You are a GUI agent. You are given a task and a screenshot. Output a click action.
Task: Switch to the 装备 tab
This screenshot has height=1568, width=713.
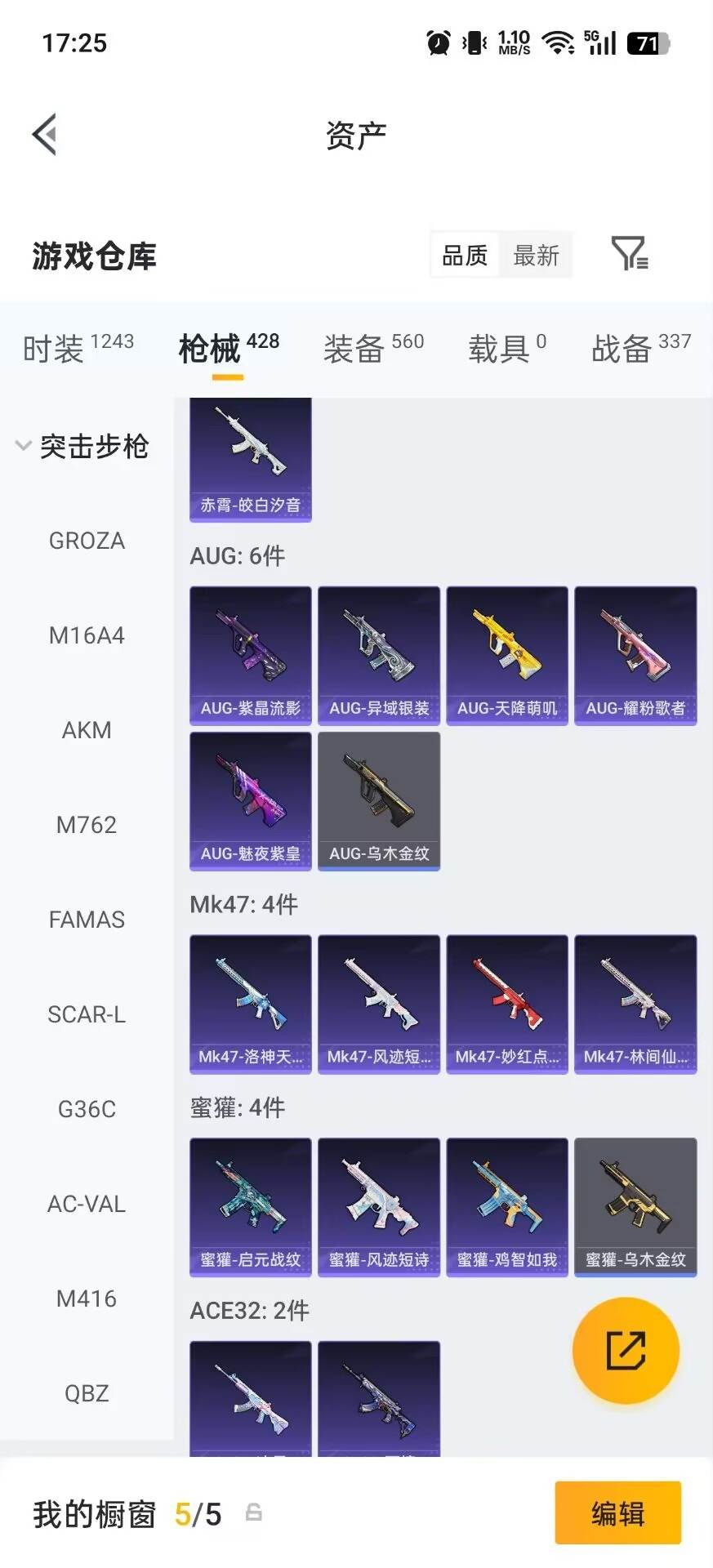(x=374, y=349)
